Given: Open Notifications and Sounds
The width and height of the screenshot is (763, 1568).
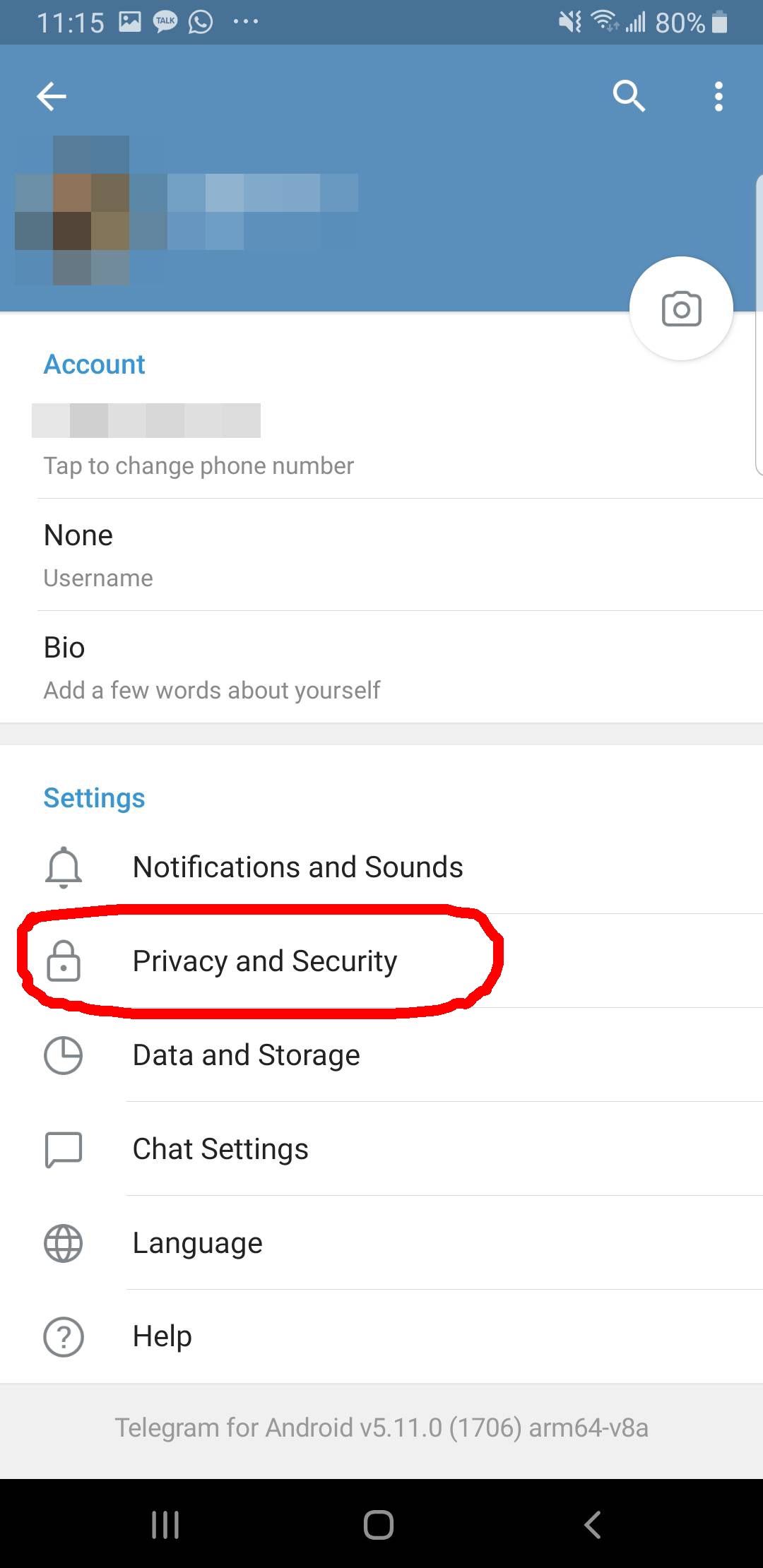Looking at the screenshot, I should point(381,867).
